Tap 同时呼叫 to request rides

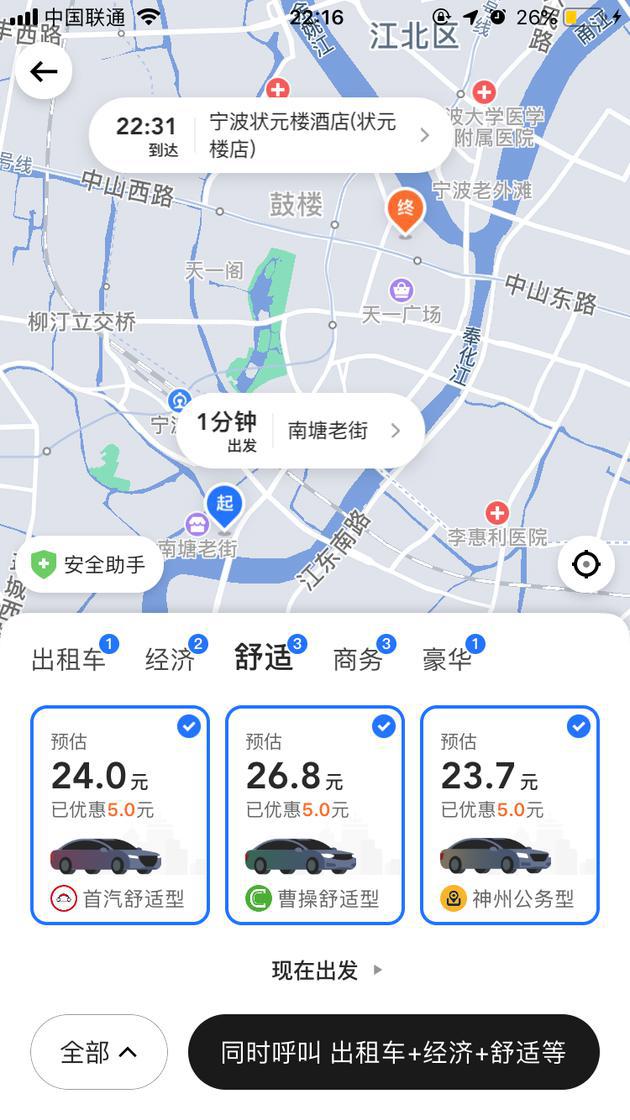tap(393, 1052)
